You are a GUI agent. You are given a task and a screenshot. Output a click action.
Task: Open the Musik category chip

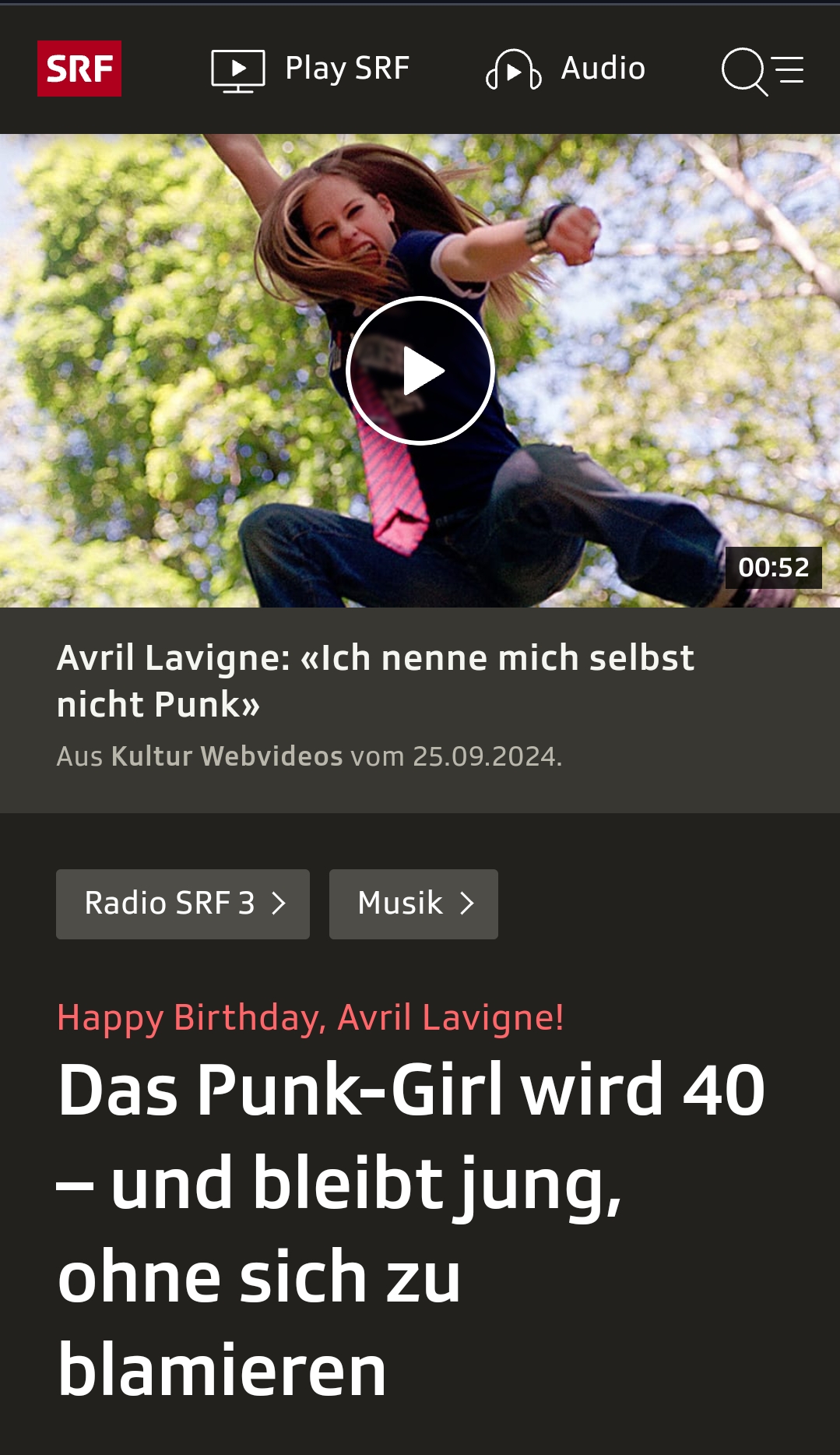tap(413, 904)
